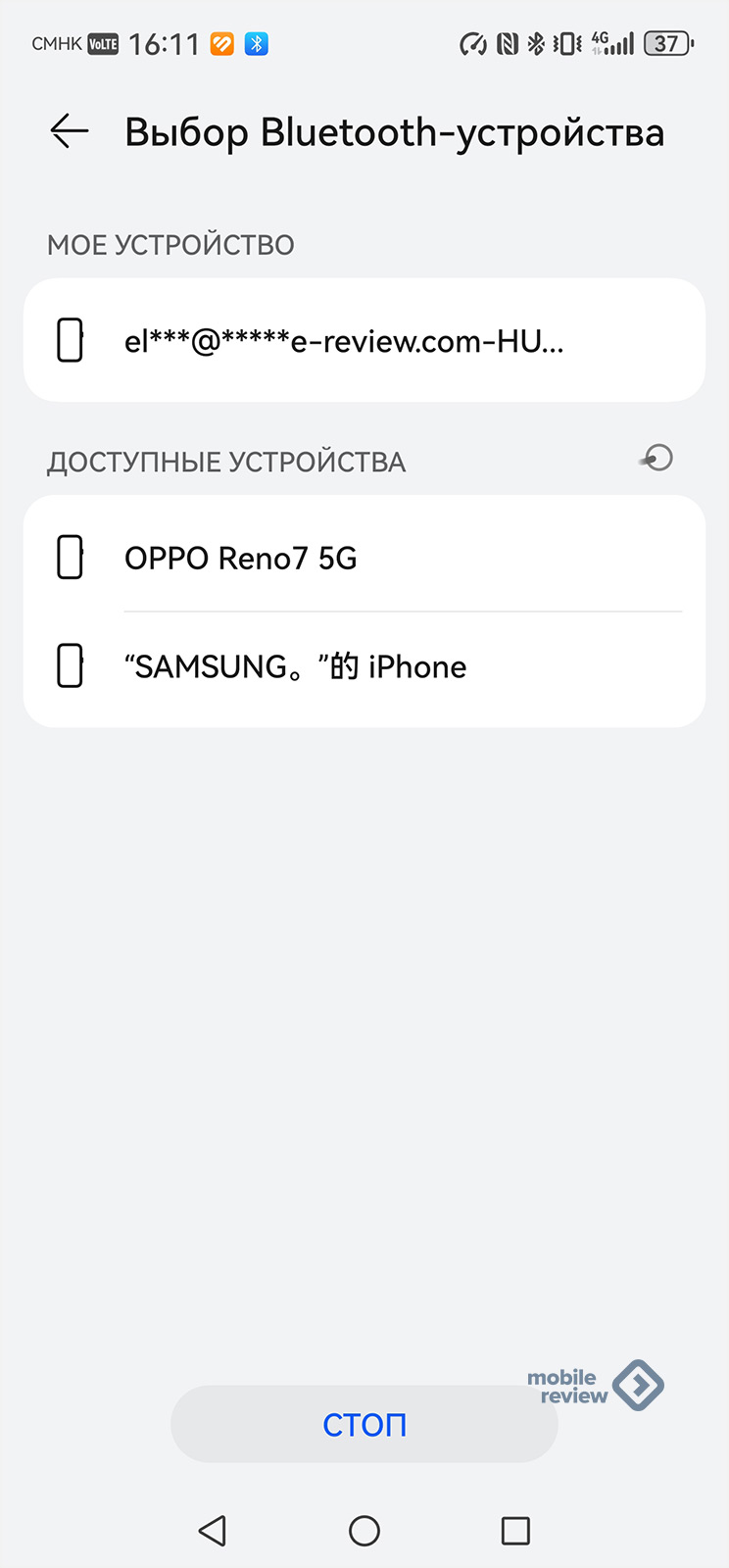The image size is (729, 1568).
Task: Open my device name row
Action: coord(364,340)
